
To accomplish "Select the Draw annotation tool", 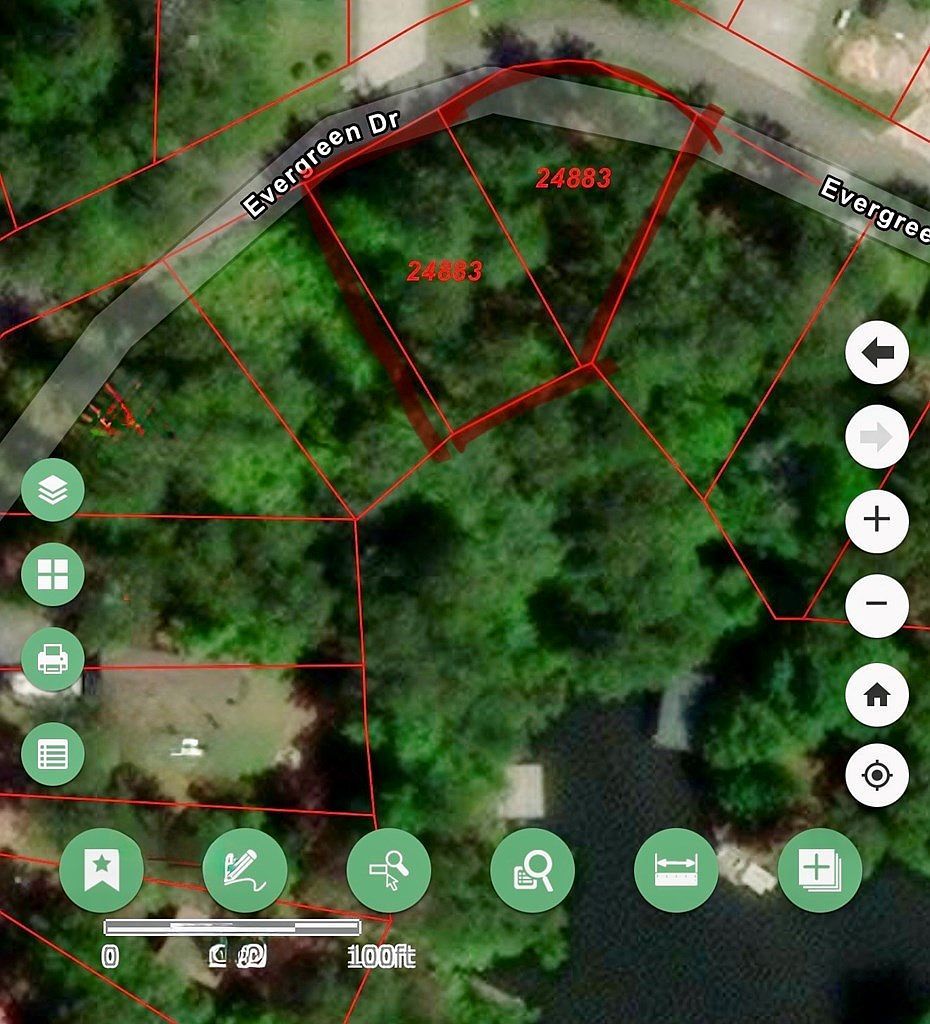I will (x=244, y=869).
